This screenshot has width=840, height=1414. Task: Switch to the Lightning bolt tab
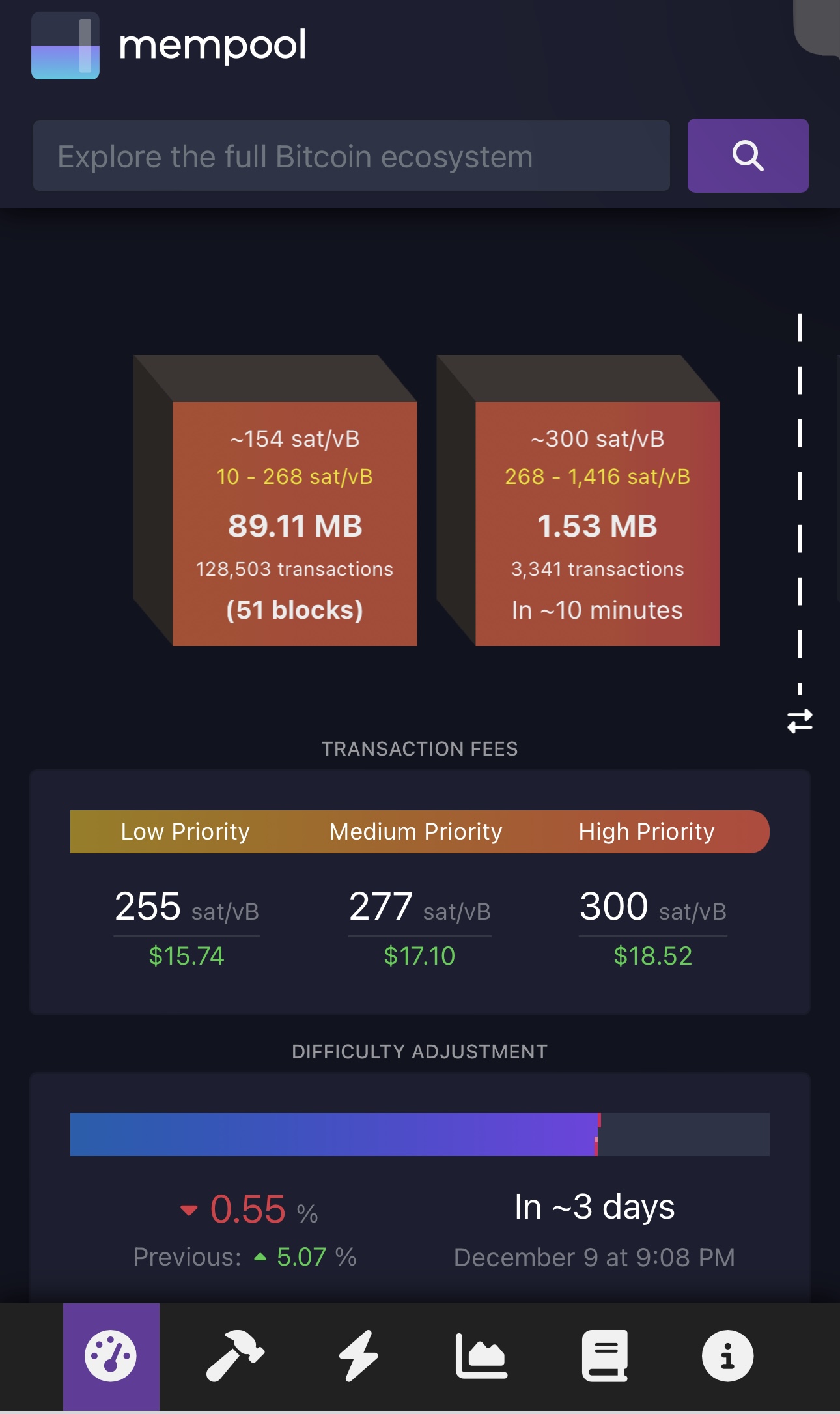point(358,1357)
